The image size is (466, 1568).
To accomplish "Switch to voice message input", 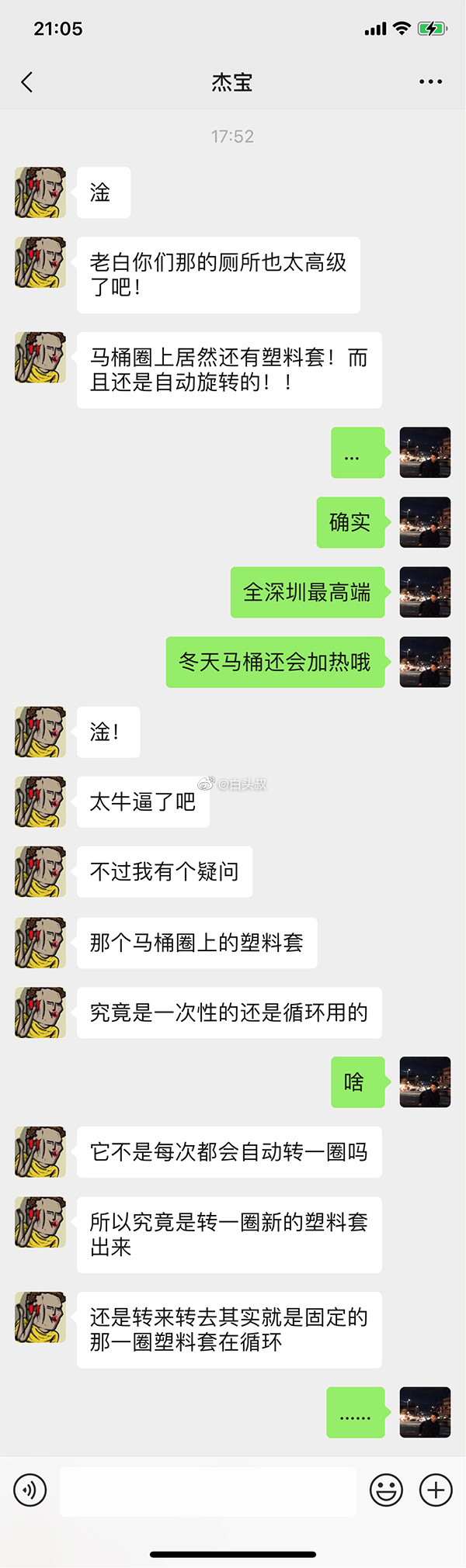I will (30, 1490).
